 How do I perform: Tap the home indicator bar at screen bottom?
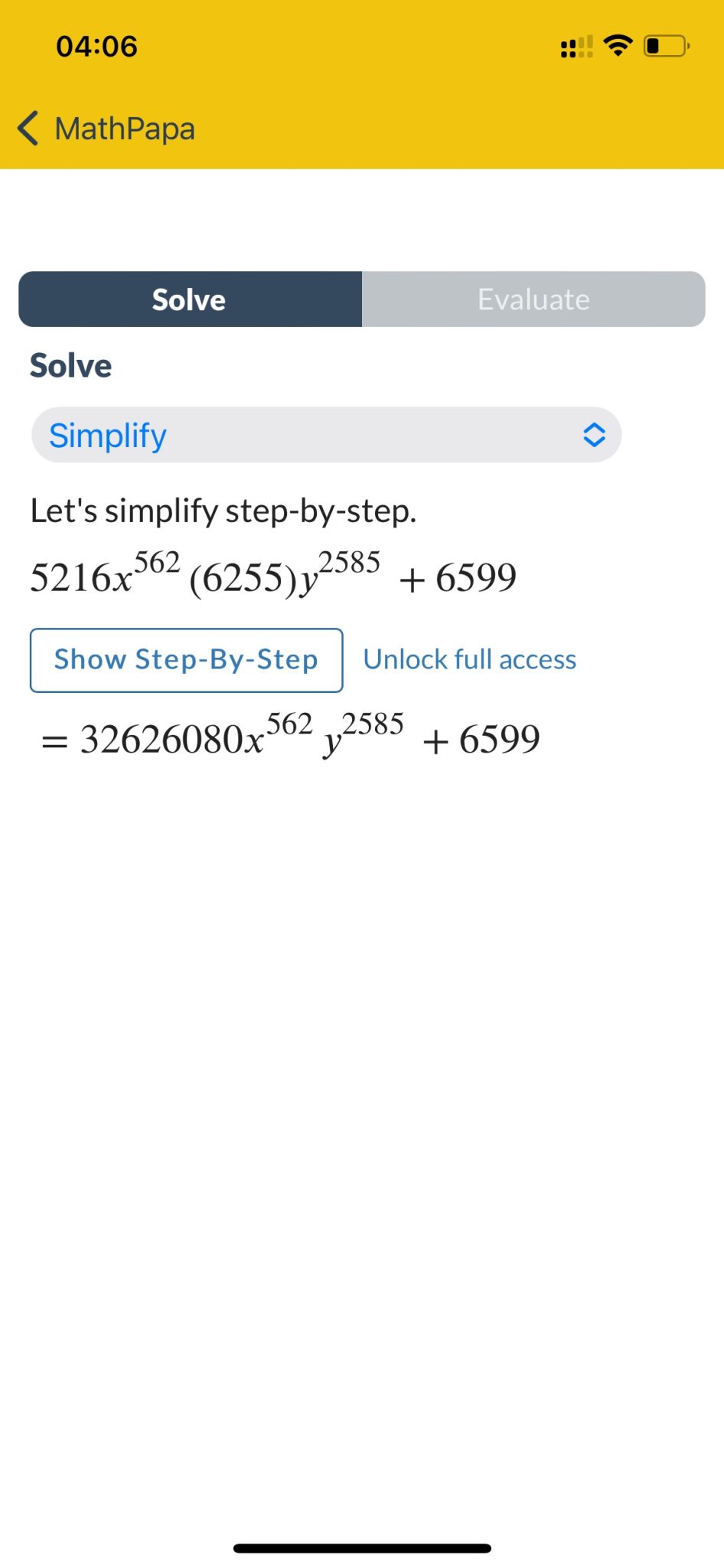click(x=362, y=1546)
